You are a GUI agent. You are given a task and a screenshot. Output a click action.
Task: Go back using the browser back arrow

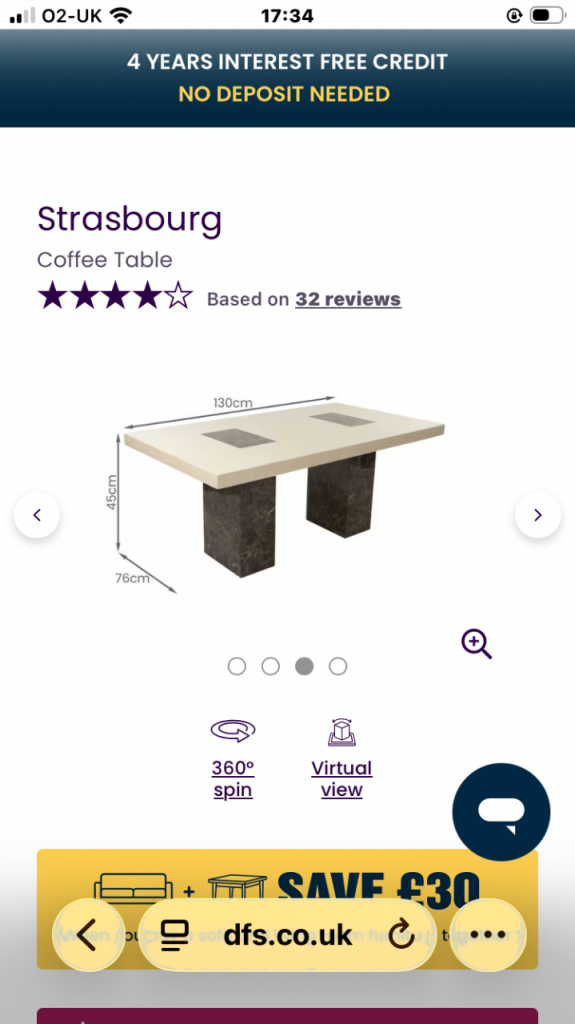pyautogui.click(x=88, y=935)
